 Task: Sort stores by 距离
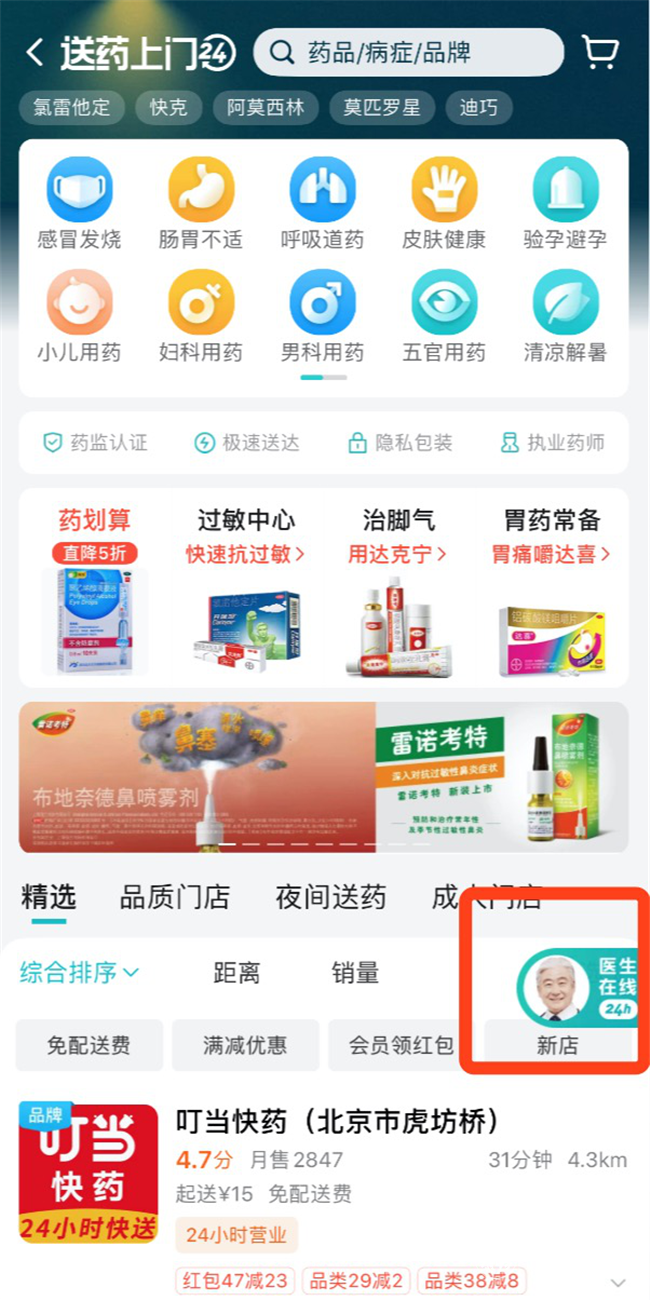point(237,972)
